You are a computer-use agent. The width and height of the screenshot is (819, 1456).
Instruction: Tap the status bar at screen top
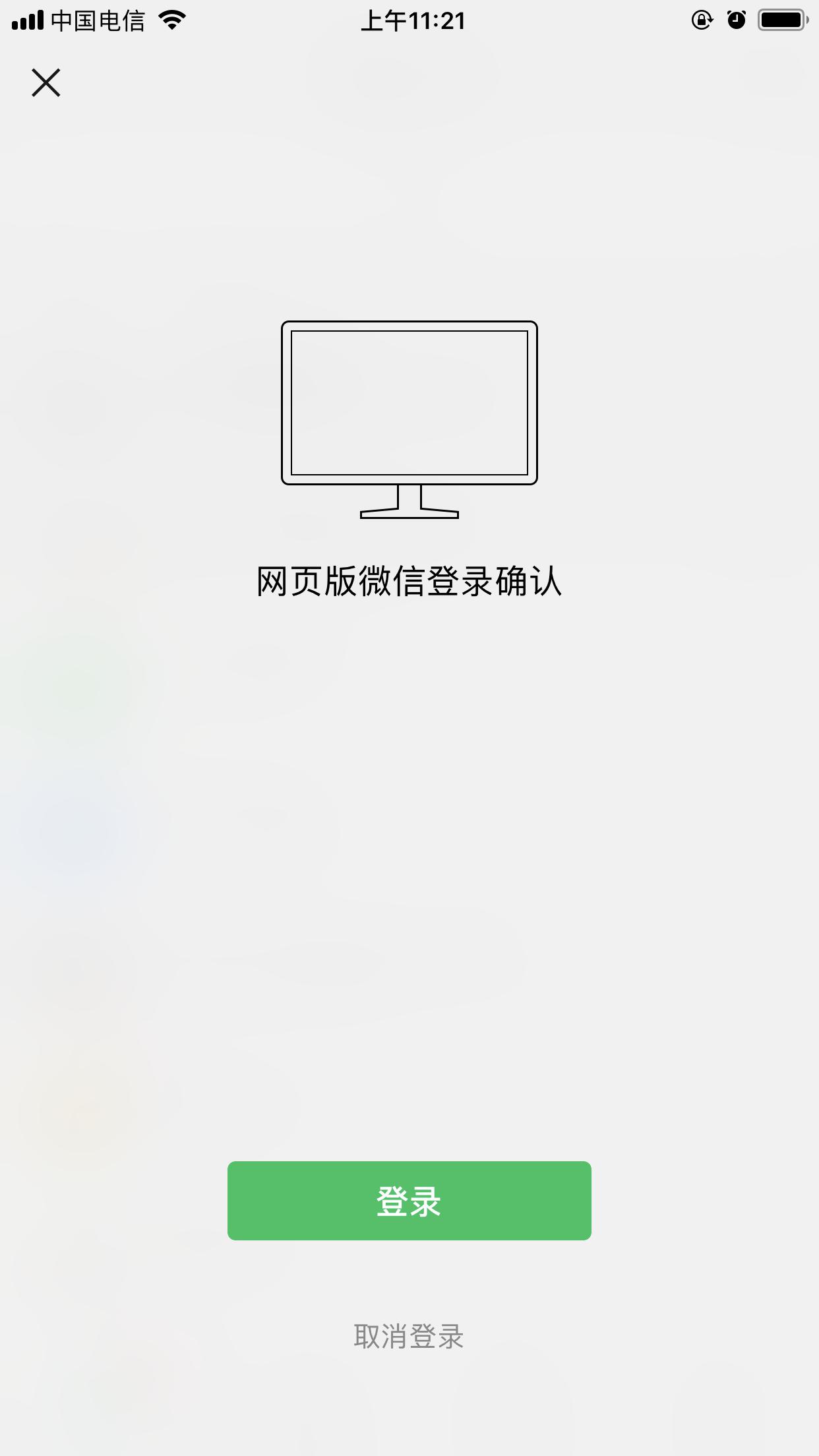(x=409, y=20)
